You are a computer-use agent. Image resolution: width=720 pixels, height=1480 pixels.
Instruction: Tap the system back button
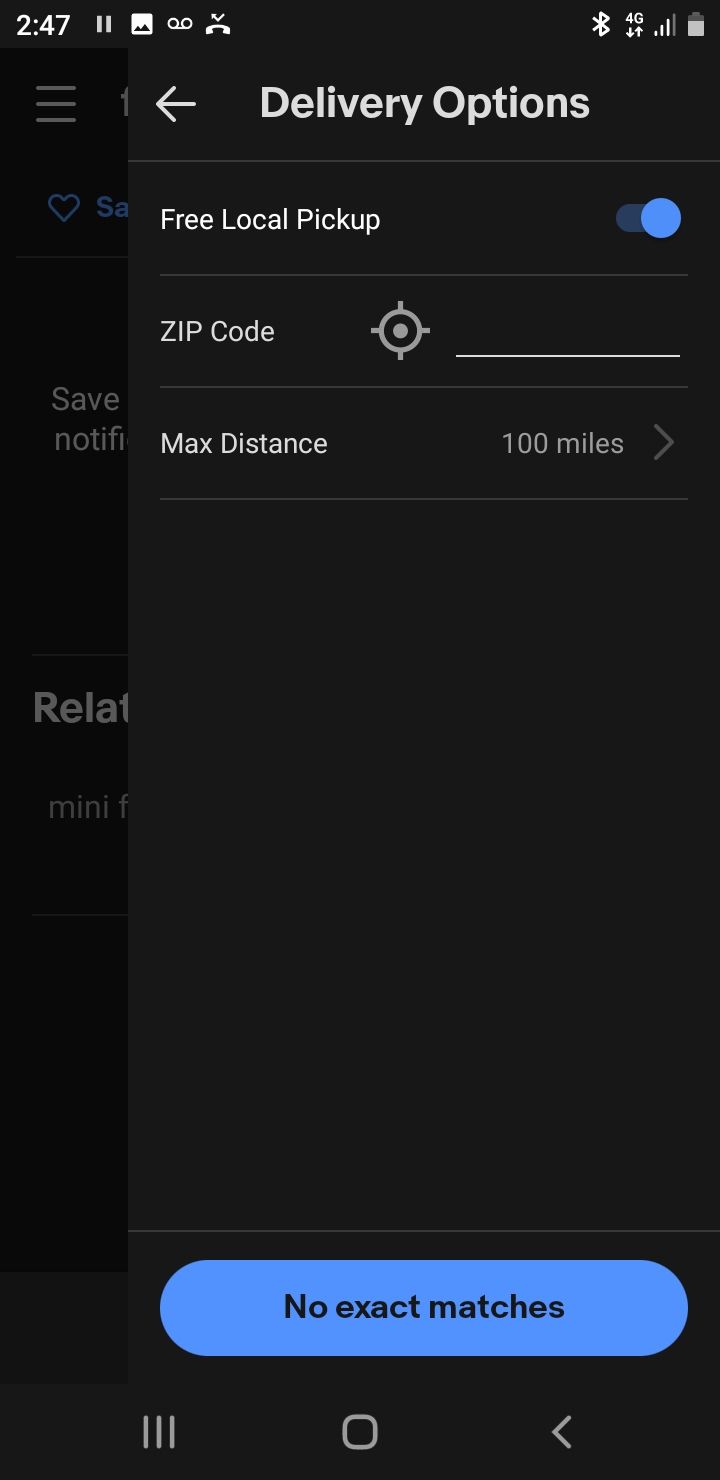click(562, 1432)
